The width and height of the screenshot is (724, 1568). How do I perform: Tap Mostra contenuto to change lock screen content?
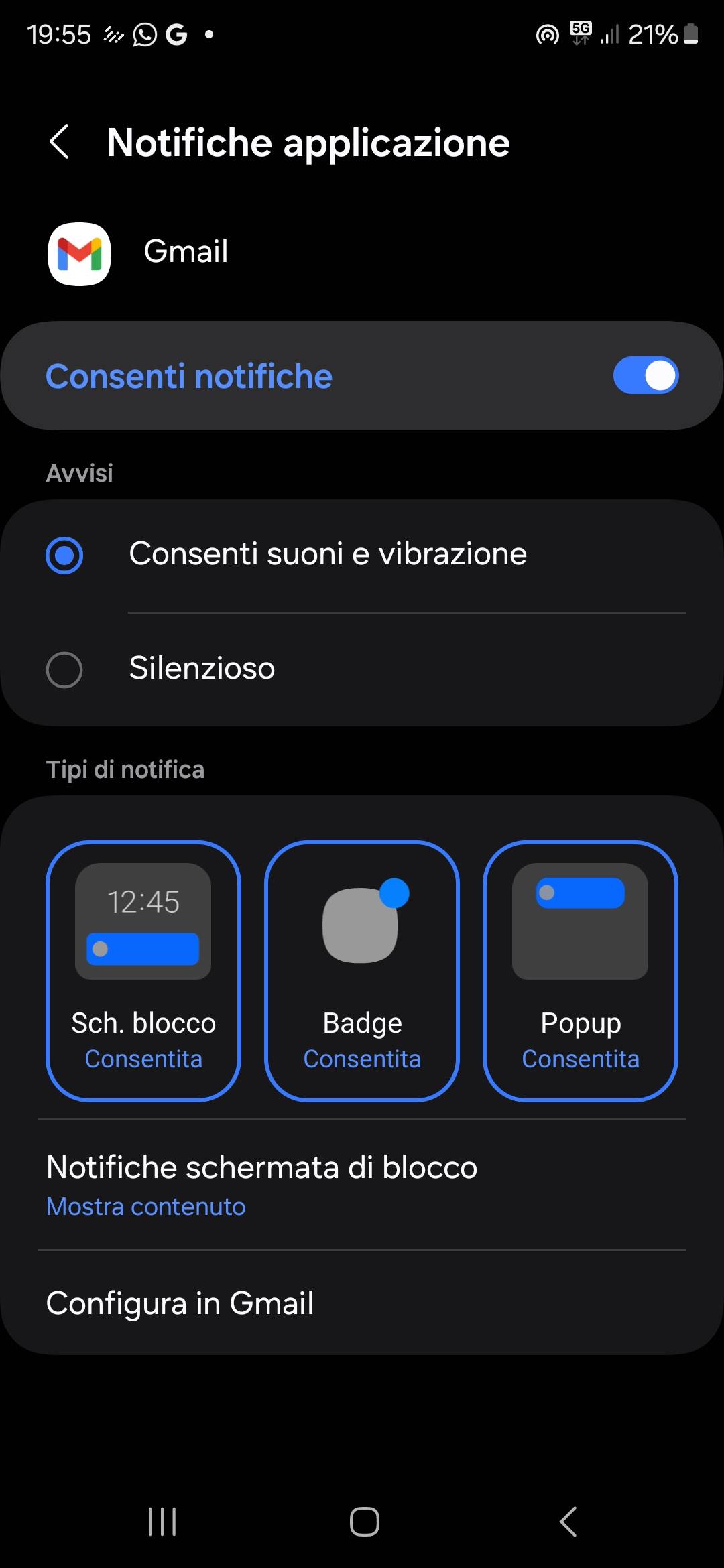(x=145, y=1206)
